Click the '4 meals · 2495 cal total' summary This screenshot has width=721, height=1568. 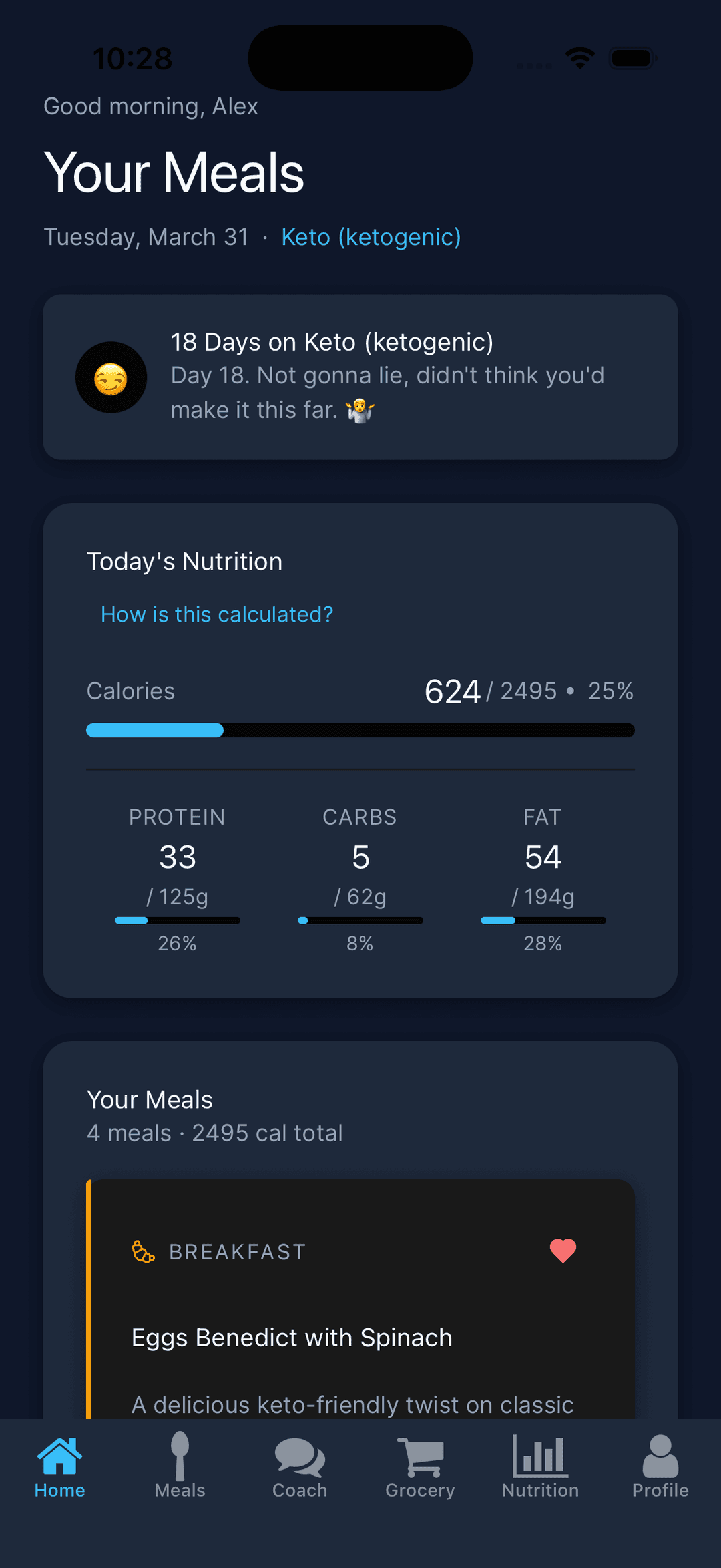pos(215,1133)
